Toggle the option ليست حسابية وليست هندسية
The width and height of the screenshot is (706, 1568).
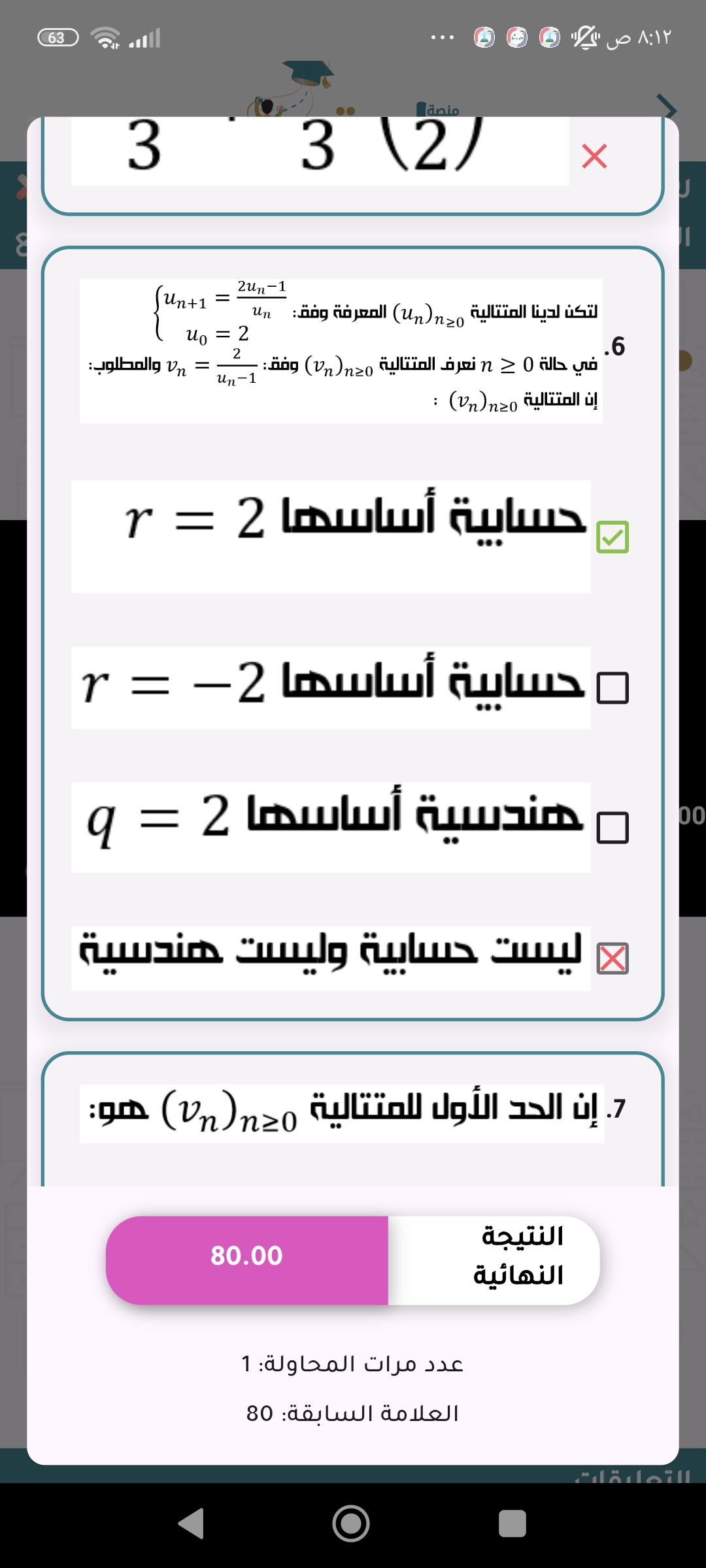(x=613, y=958)
